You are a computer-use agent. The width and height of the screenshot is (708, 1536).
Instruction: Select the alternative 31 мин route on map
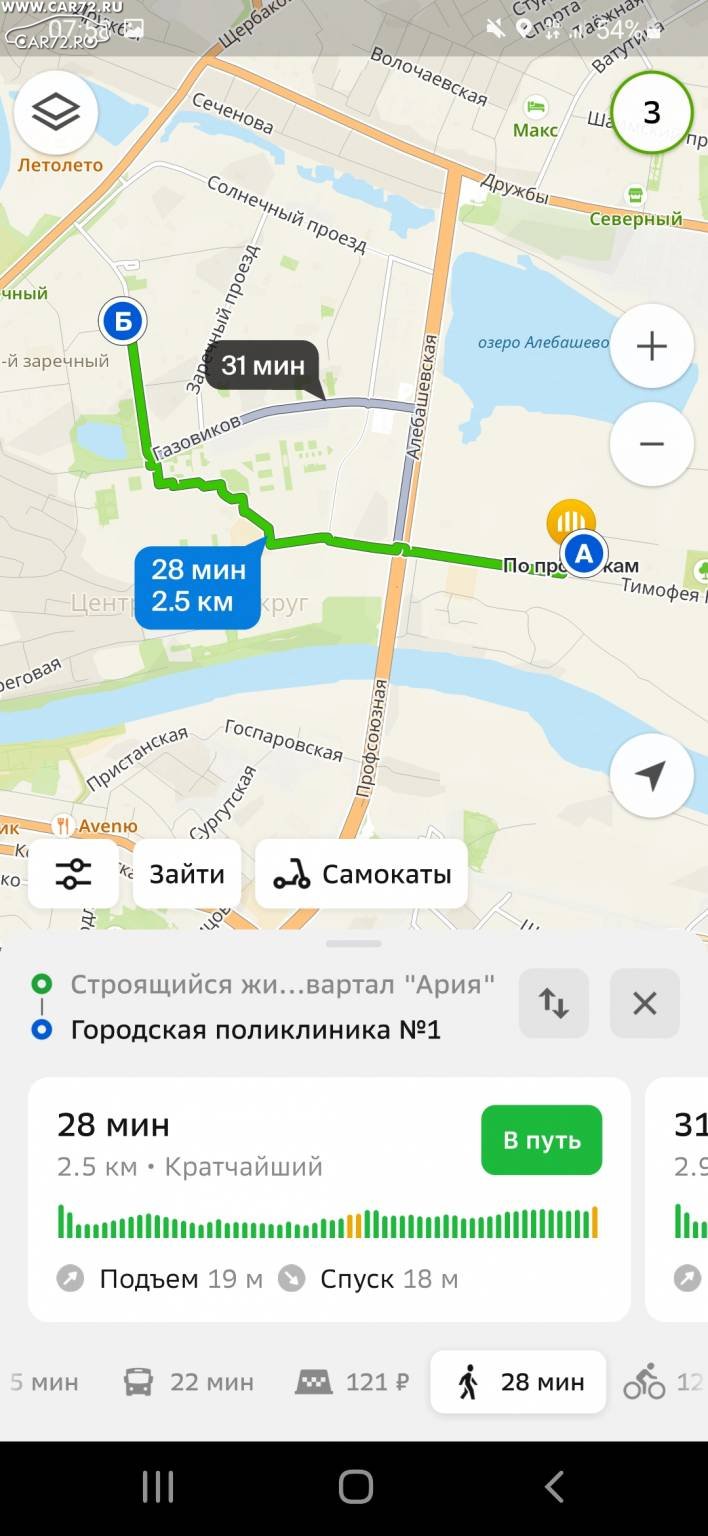click(263, 366)
